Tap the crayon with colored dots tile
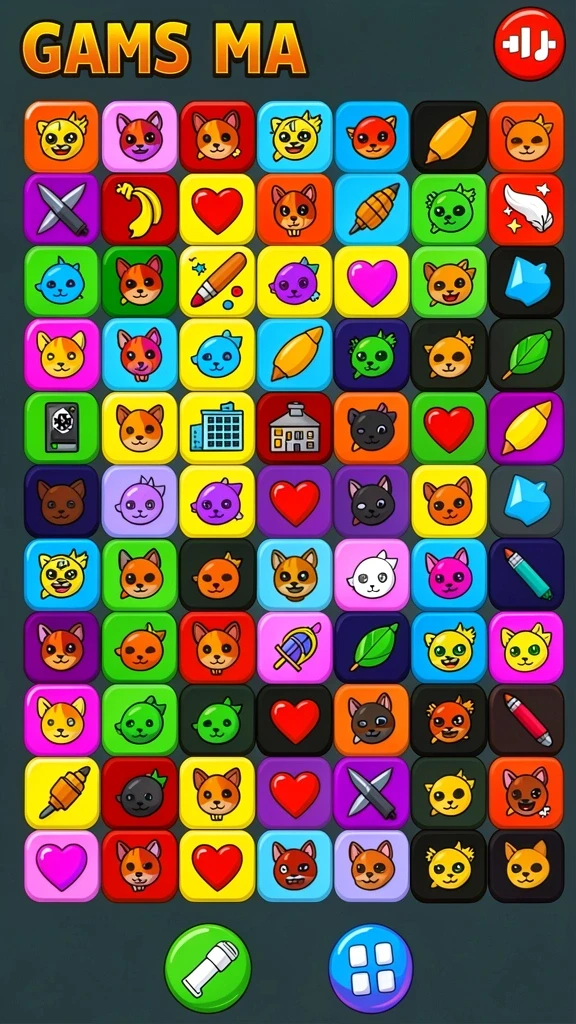Screen dimensions: 576x1024 coord(217,282)
